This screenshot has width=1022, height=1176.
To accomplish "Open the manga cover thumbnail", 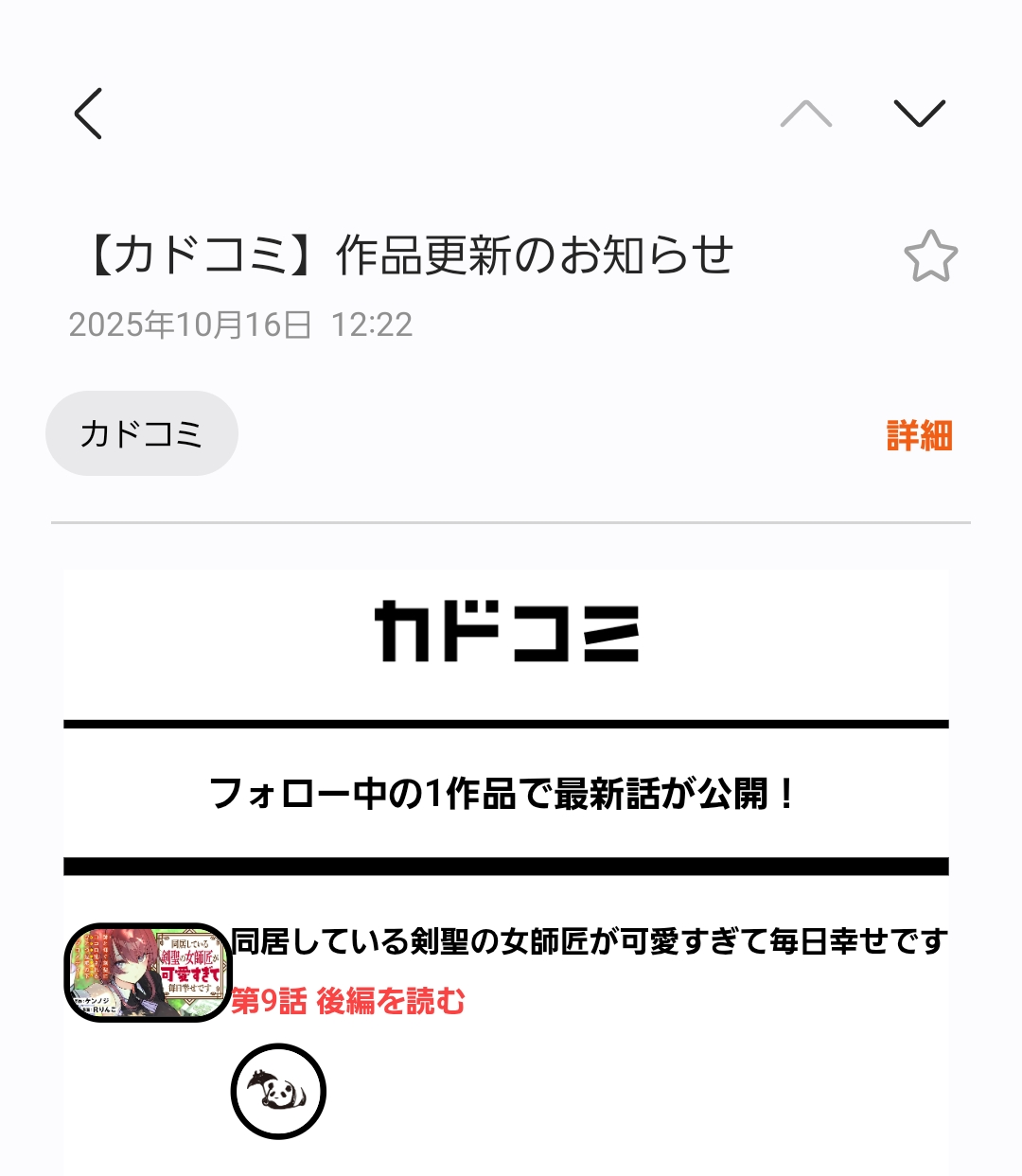I will (148, 973).
